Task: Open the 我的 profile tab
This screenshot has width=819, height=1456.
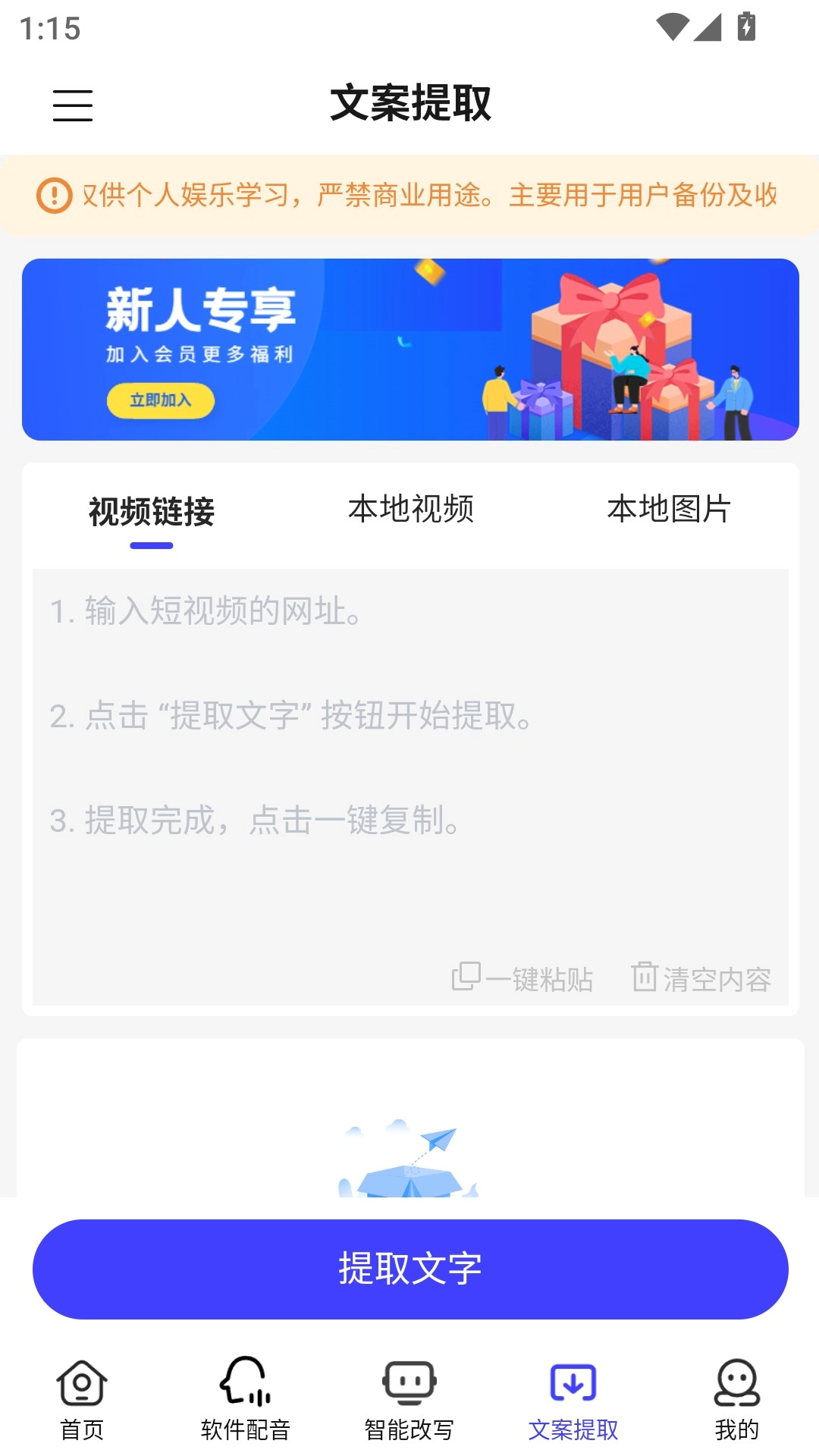Action: [x=736, y=1399]
